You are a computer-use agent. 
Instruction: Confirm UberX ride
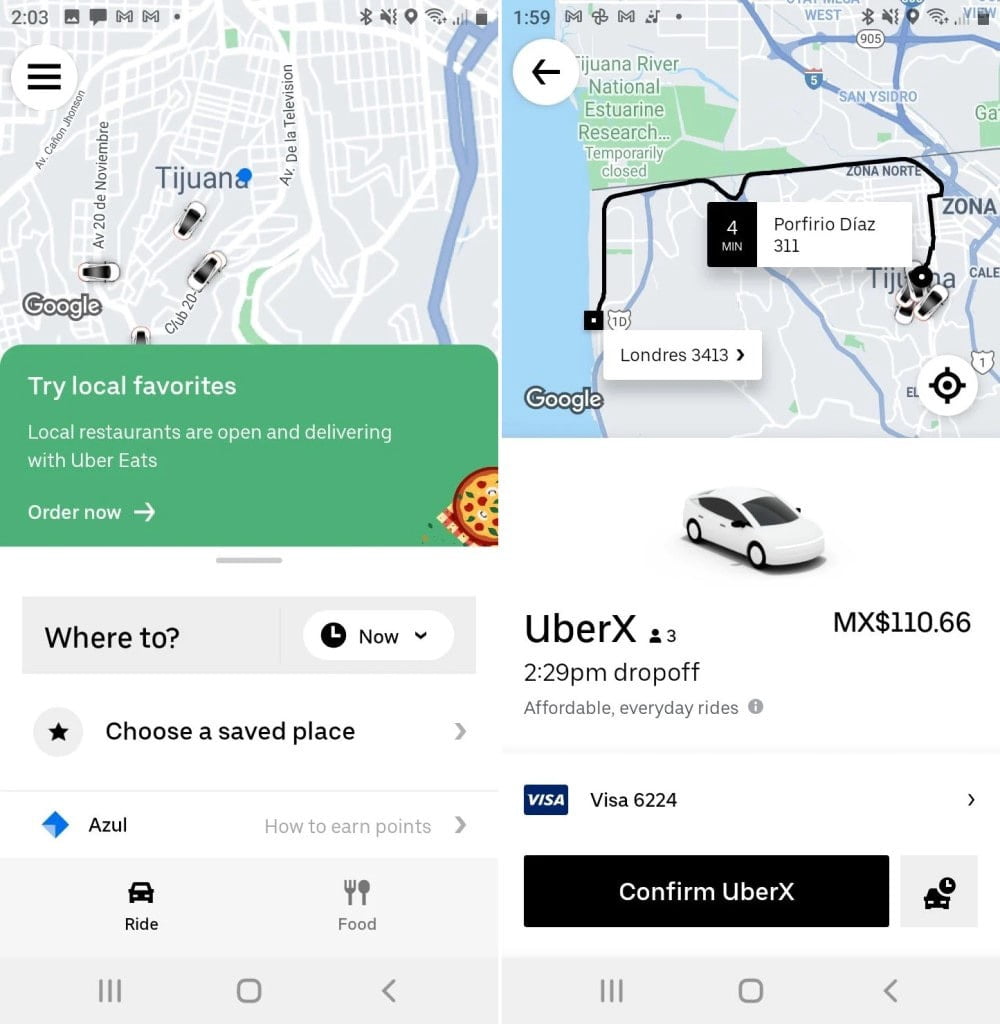coord(706,891)
